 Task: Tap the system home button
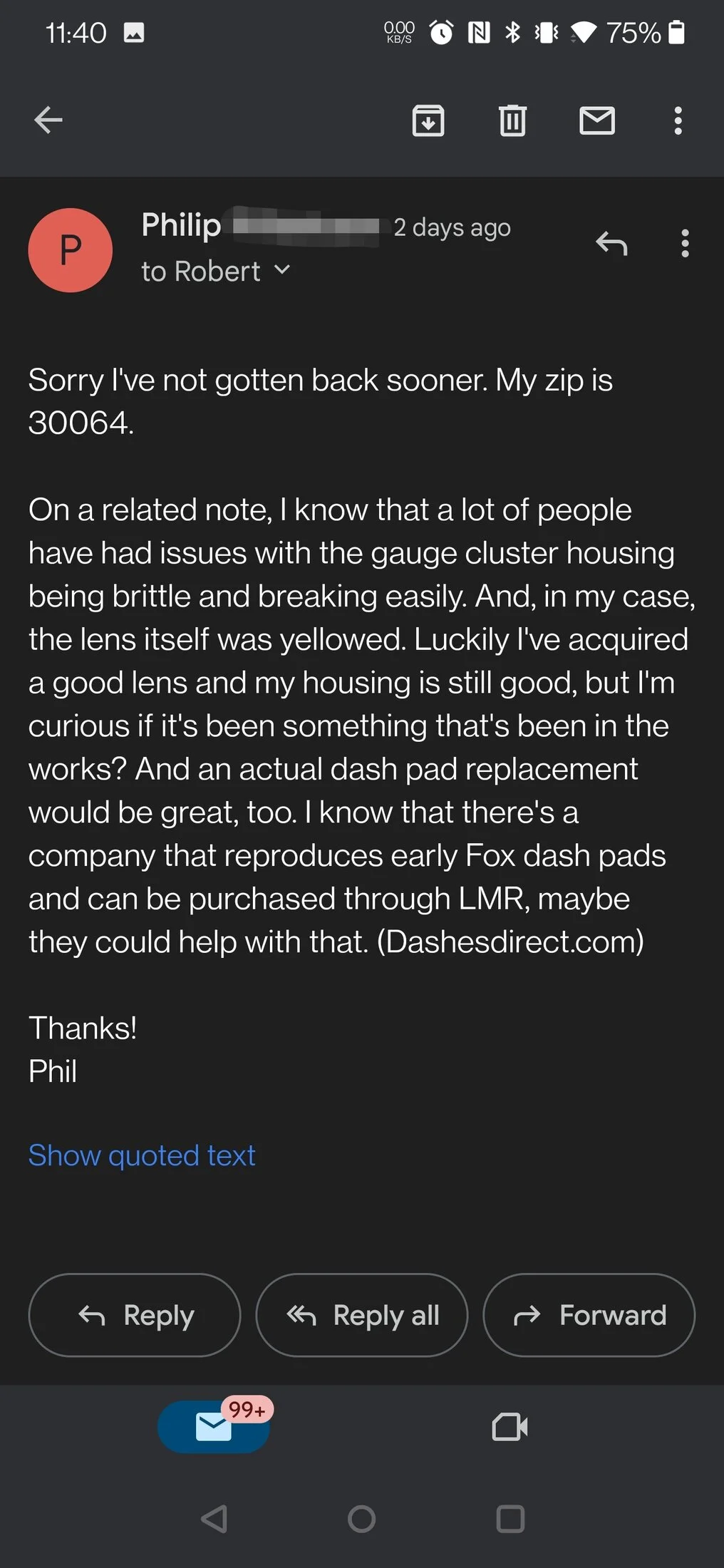pyautogui.click(x=361, y=1519)
